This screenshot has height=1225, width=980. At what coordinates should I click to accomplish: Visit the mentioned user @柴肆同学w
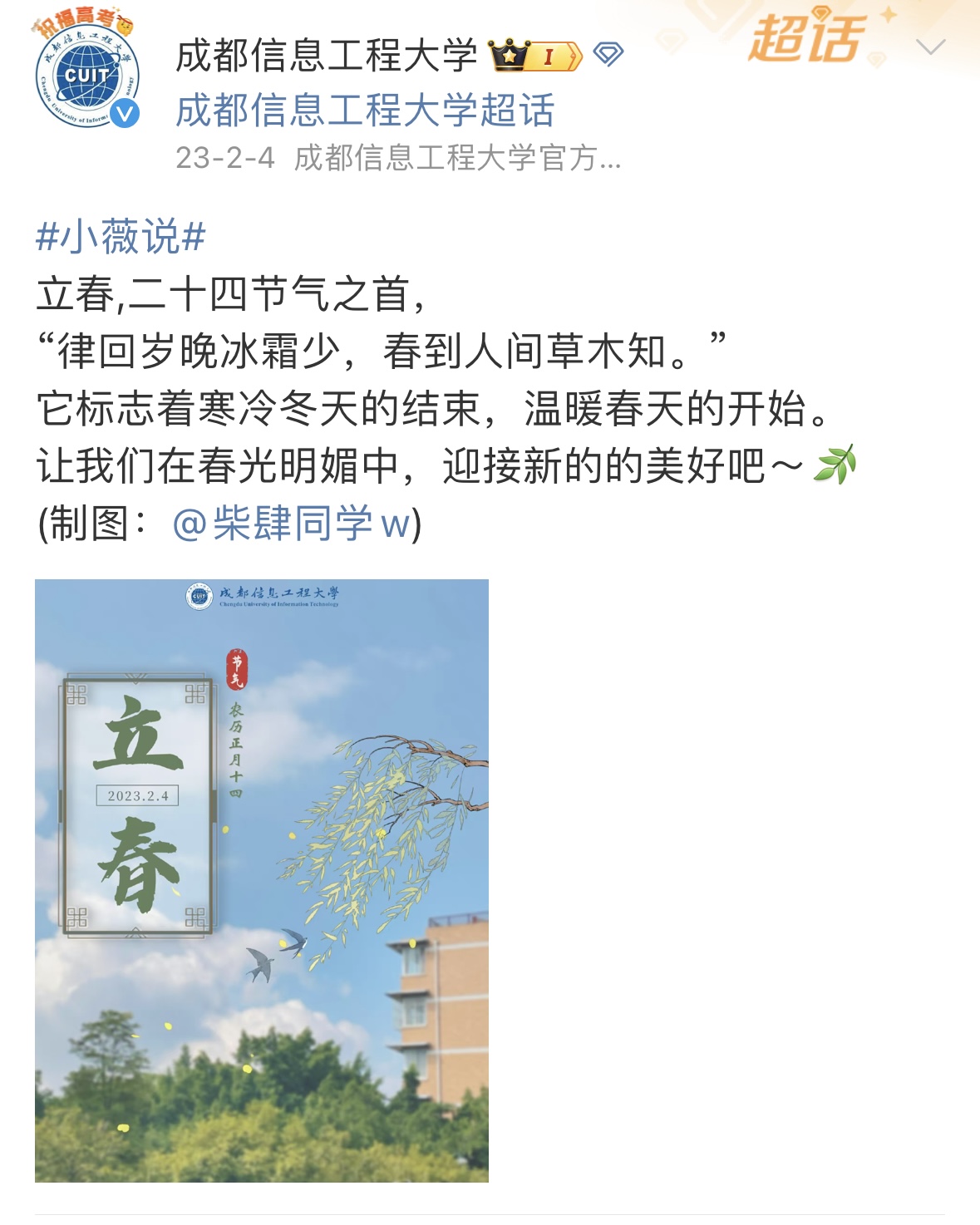pos(292,524)
